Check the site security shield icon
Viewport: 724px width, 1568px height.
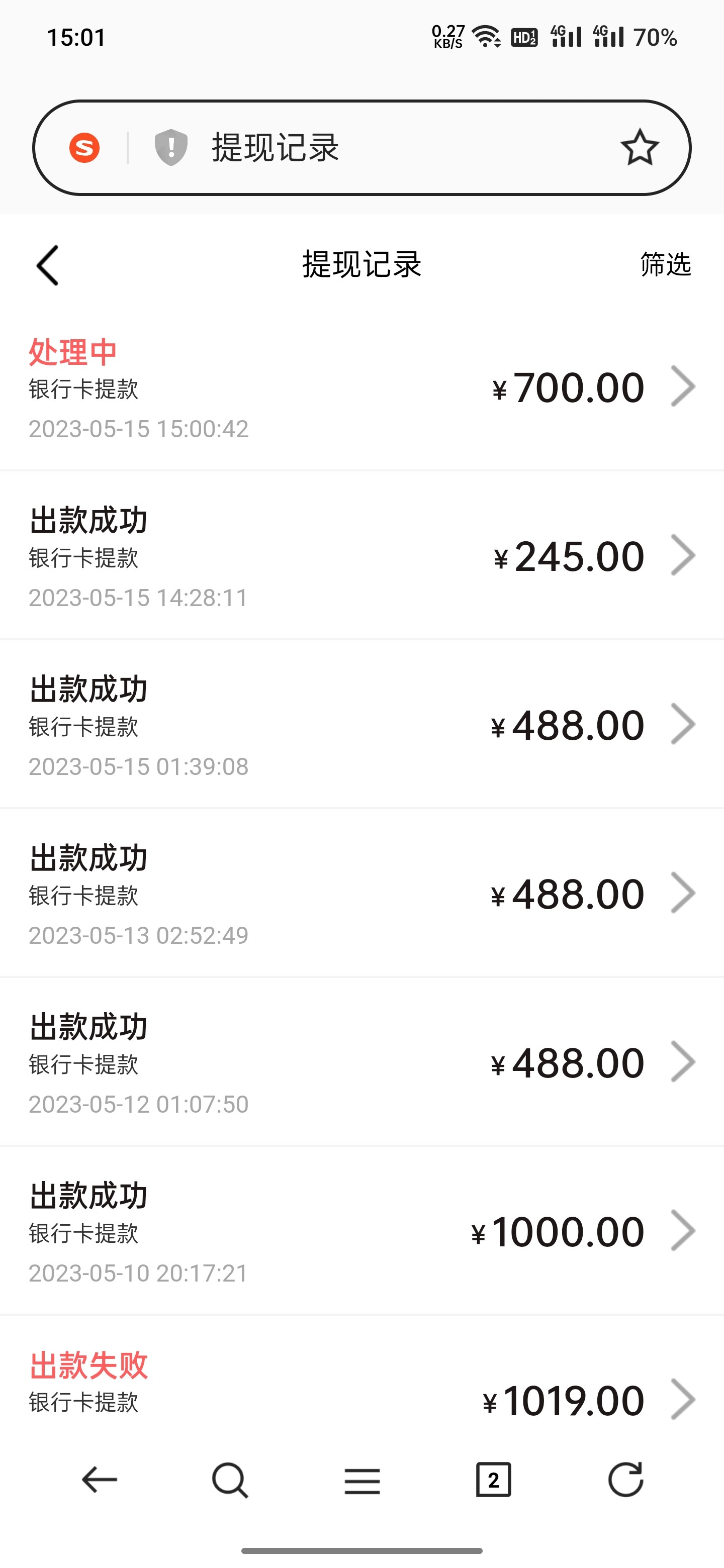coord(171,147)
